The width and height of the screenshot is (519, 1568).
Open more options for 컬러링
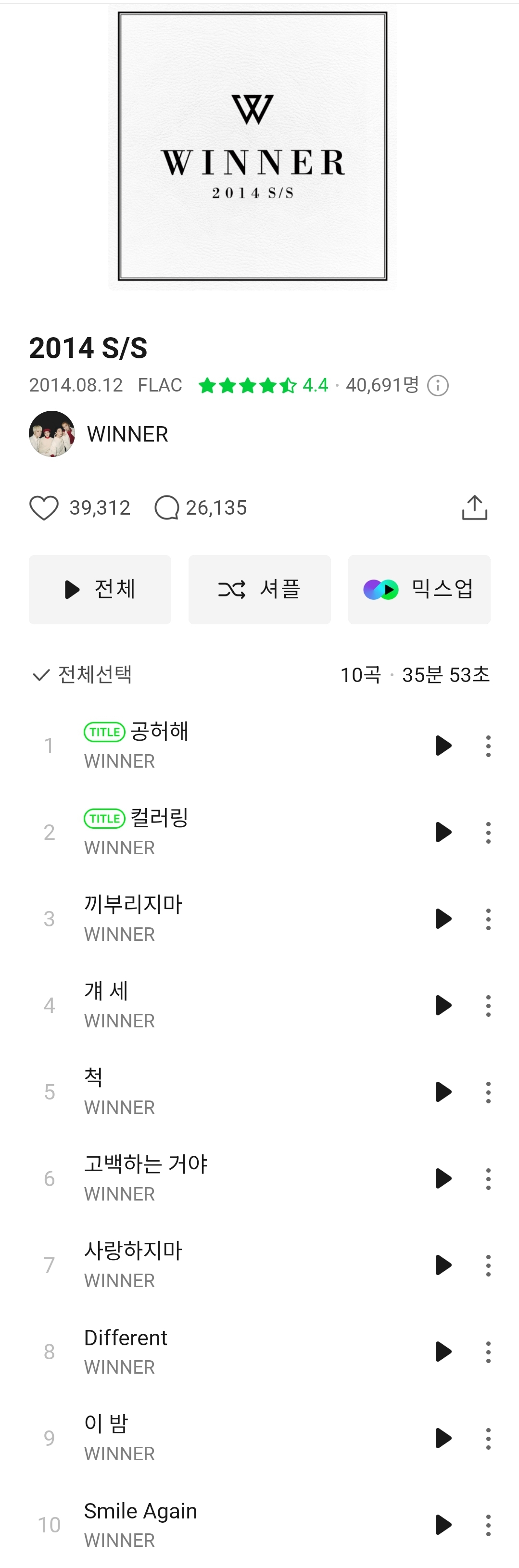click(488, 832)
